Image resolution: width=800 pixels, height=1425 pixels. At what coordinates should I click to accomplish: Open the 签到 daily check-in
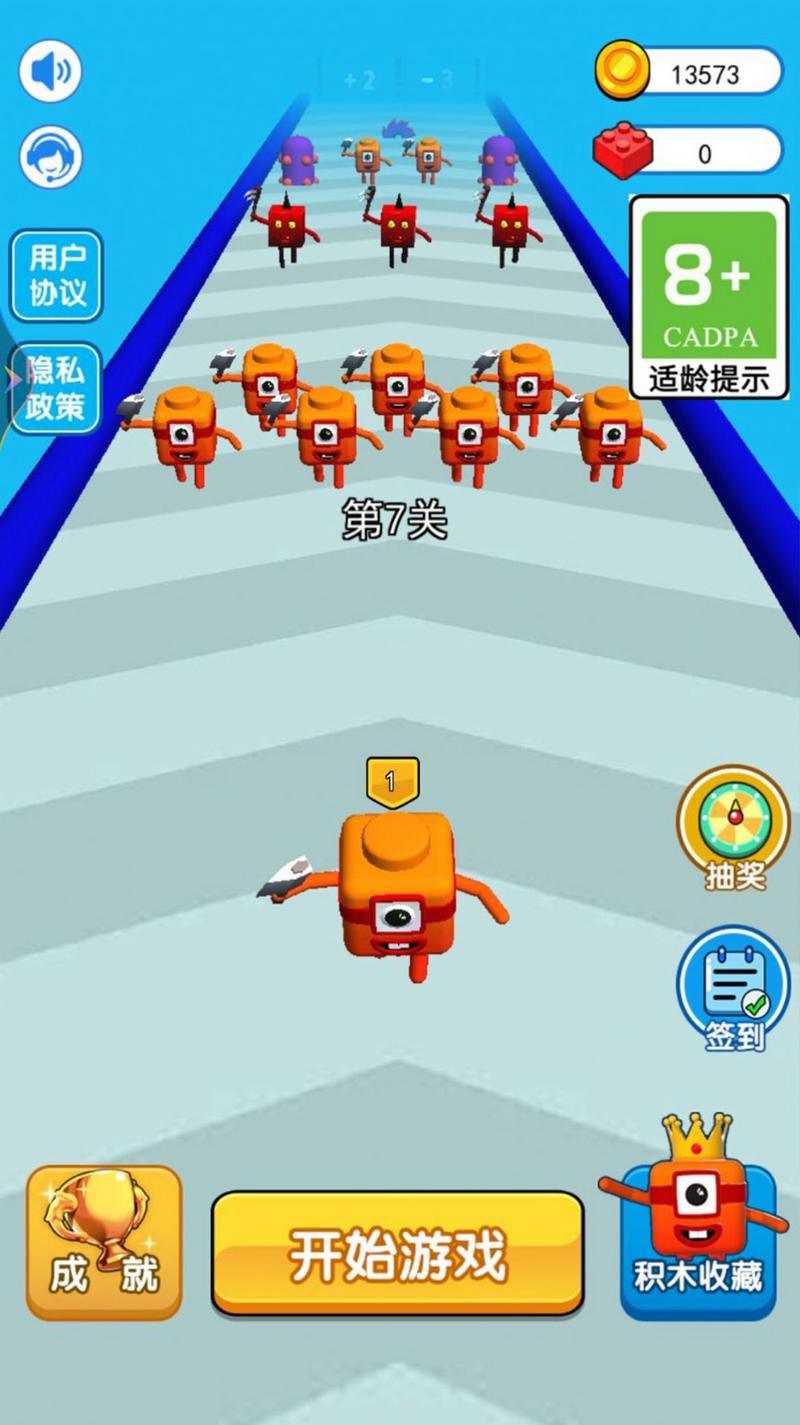pyautogui.click(x=734, y=990)
